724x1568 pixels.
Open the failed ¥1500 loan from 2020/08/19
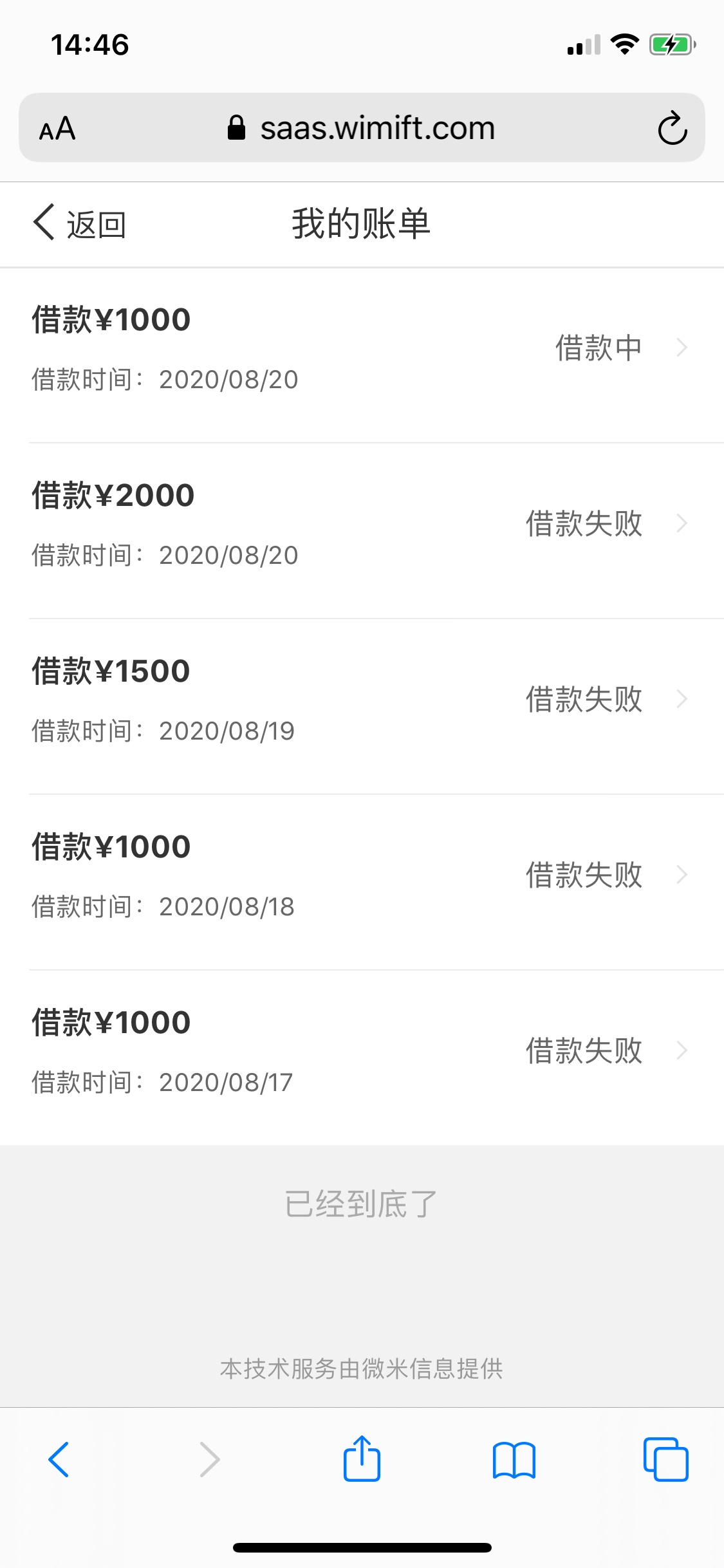click(x=362, y=707)
